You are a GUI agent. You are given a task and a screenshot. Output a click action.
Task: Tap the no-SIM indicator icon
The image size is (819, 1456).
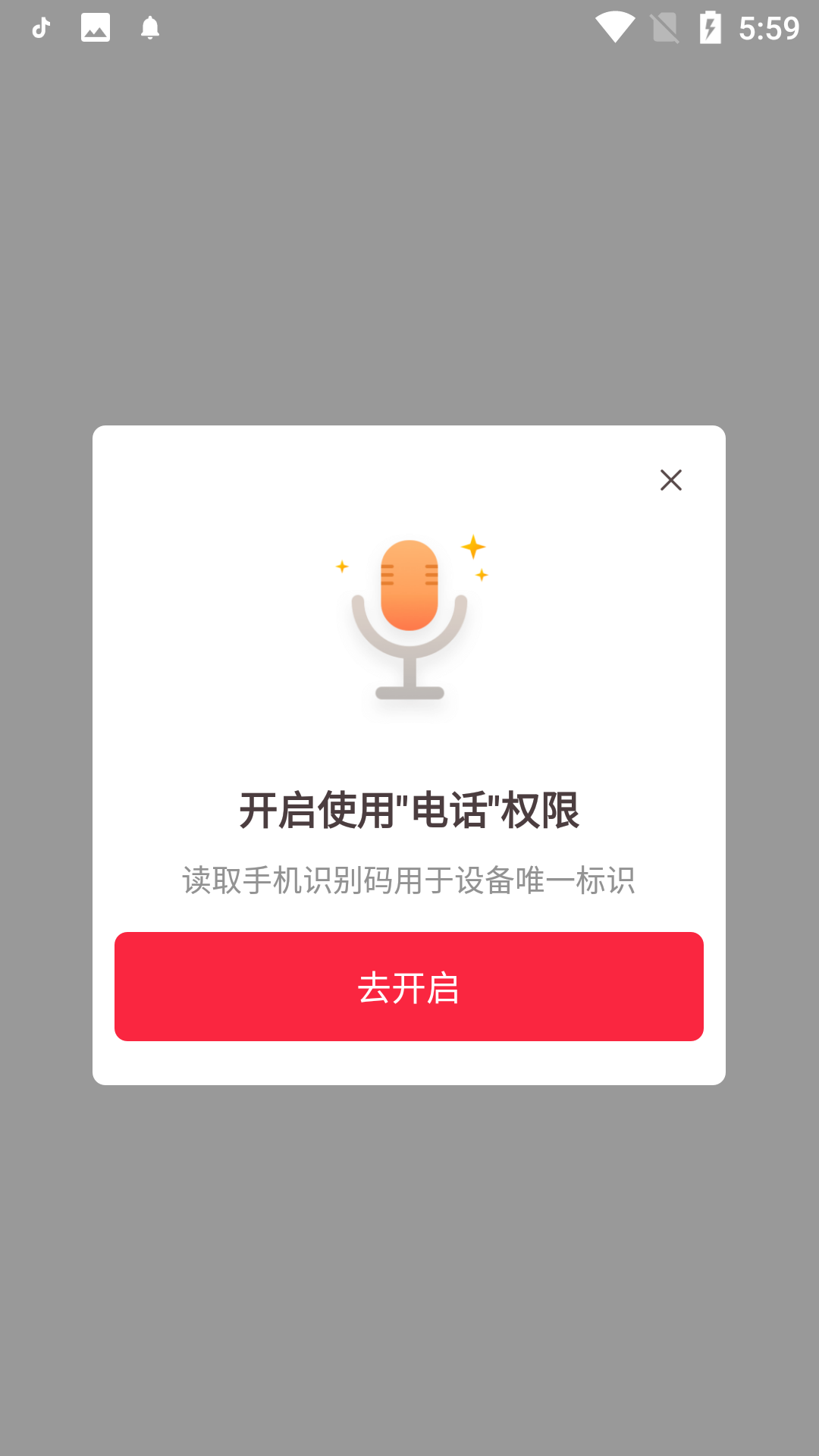coord(665,28)
